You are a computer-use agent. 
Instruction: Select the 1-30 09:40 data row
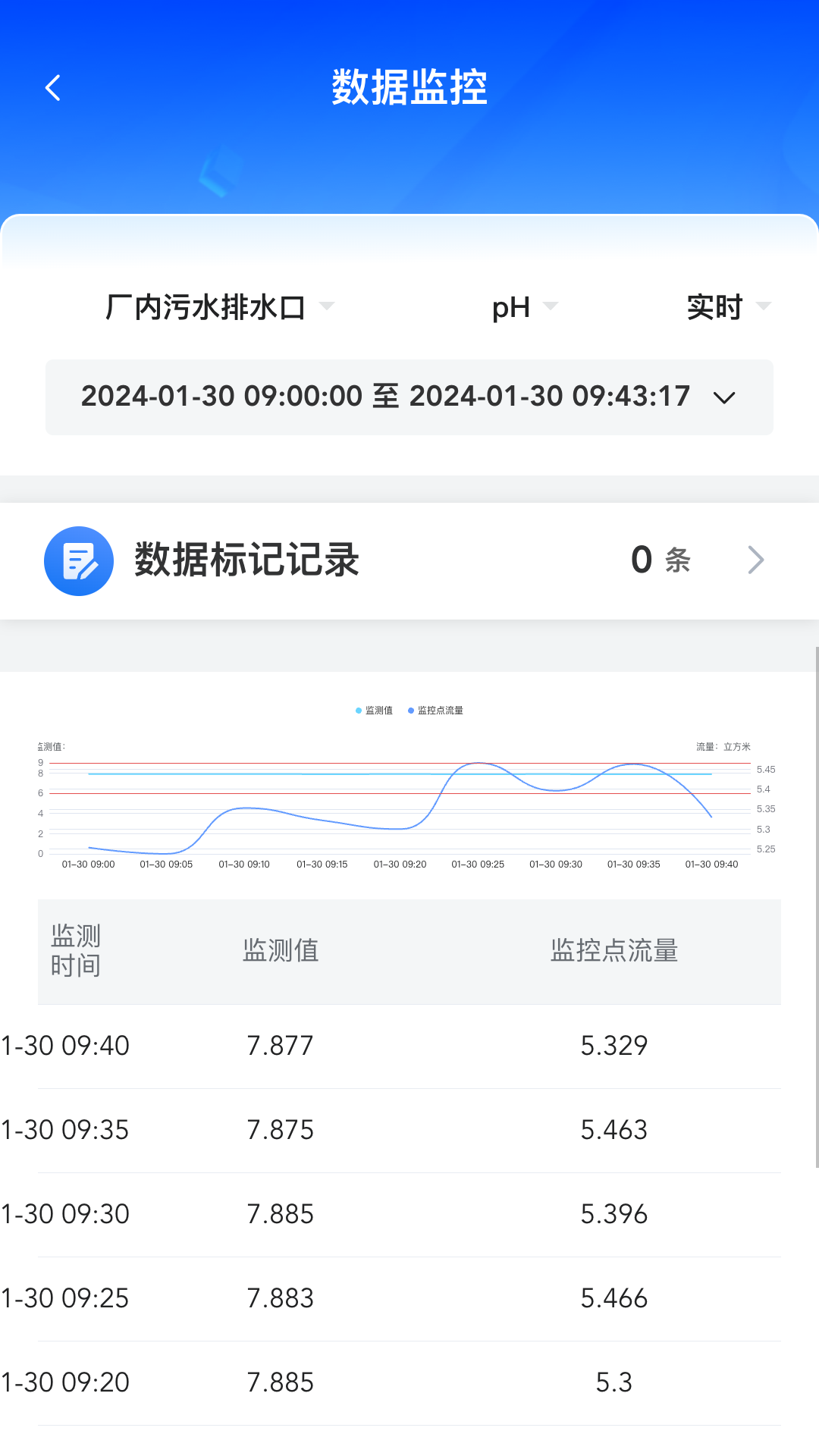(x=409, y=1045)
